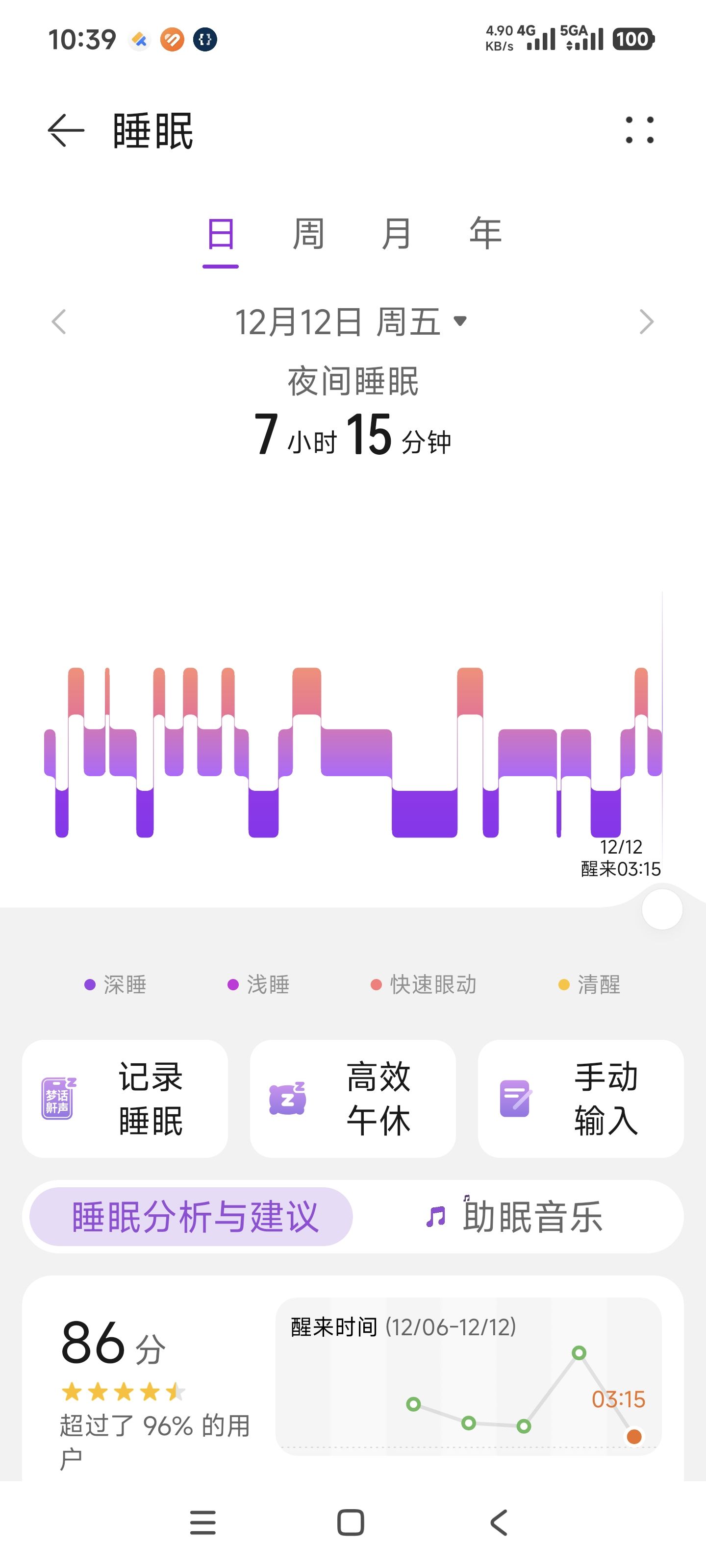
Task: Tap the round handle on the sleep chart
Action: point(662,909)
